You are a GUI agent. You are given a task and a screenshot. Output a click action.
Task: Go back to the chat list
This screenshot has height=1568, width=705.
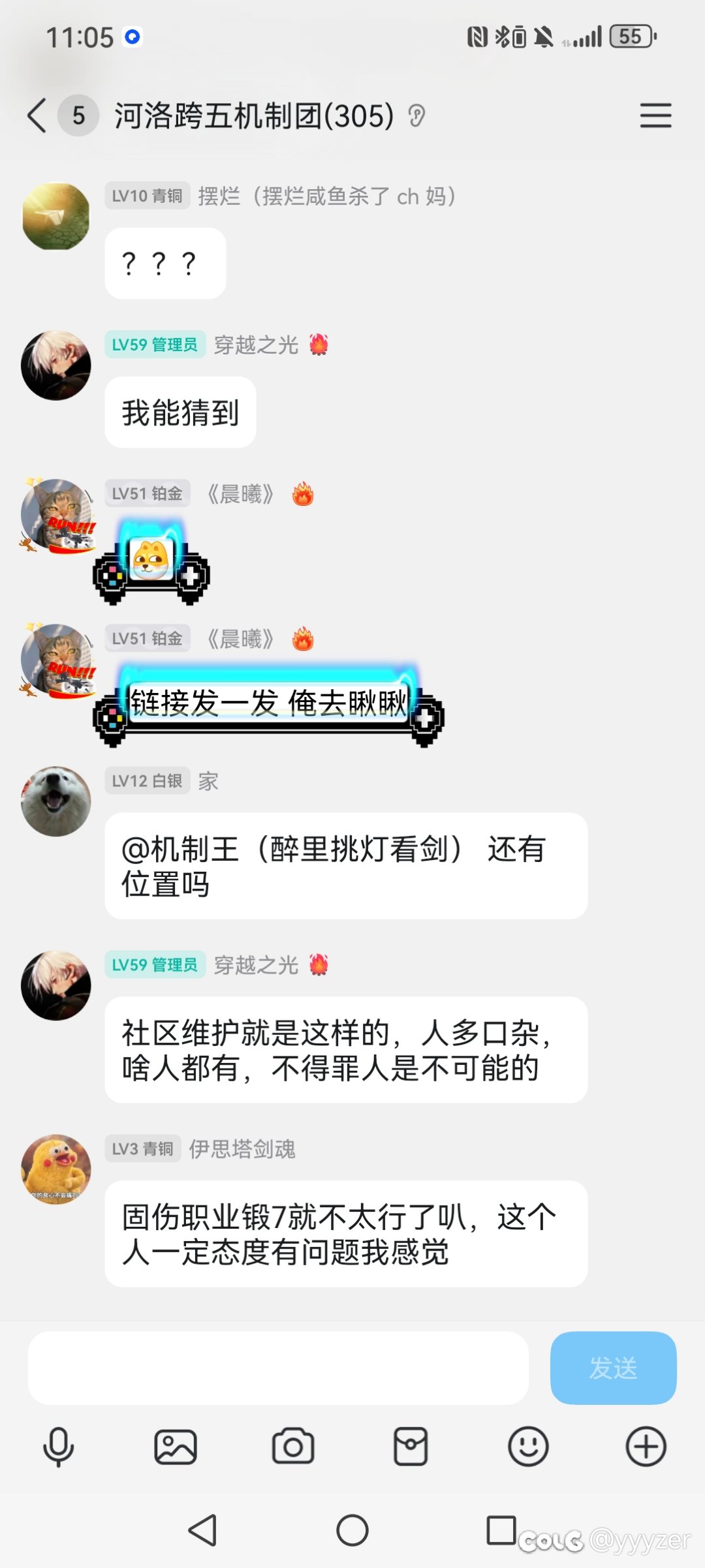pos(37,116)
